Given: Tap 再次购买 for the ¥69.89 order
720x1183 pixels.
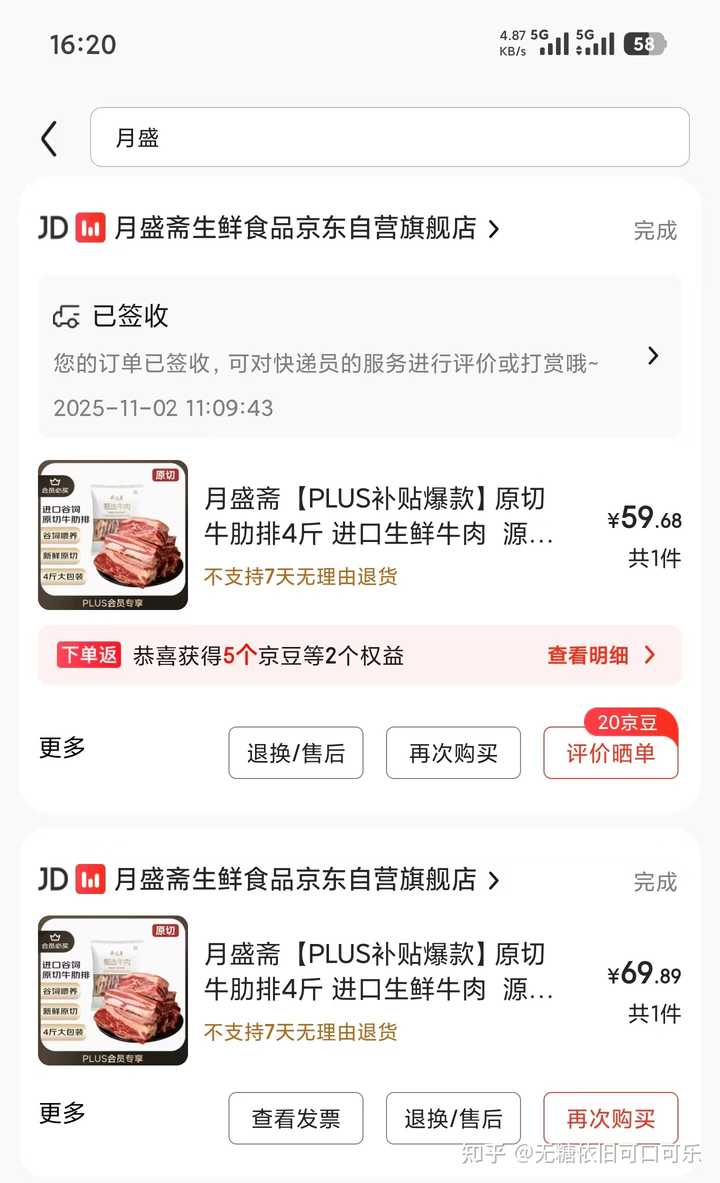Looking at the screenshot, I should click(610, 1118).
